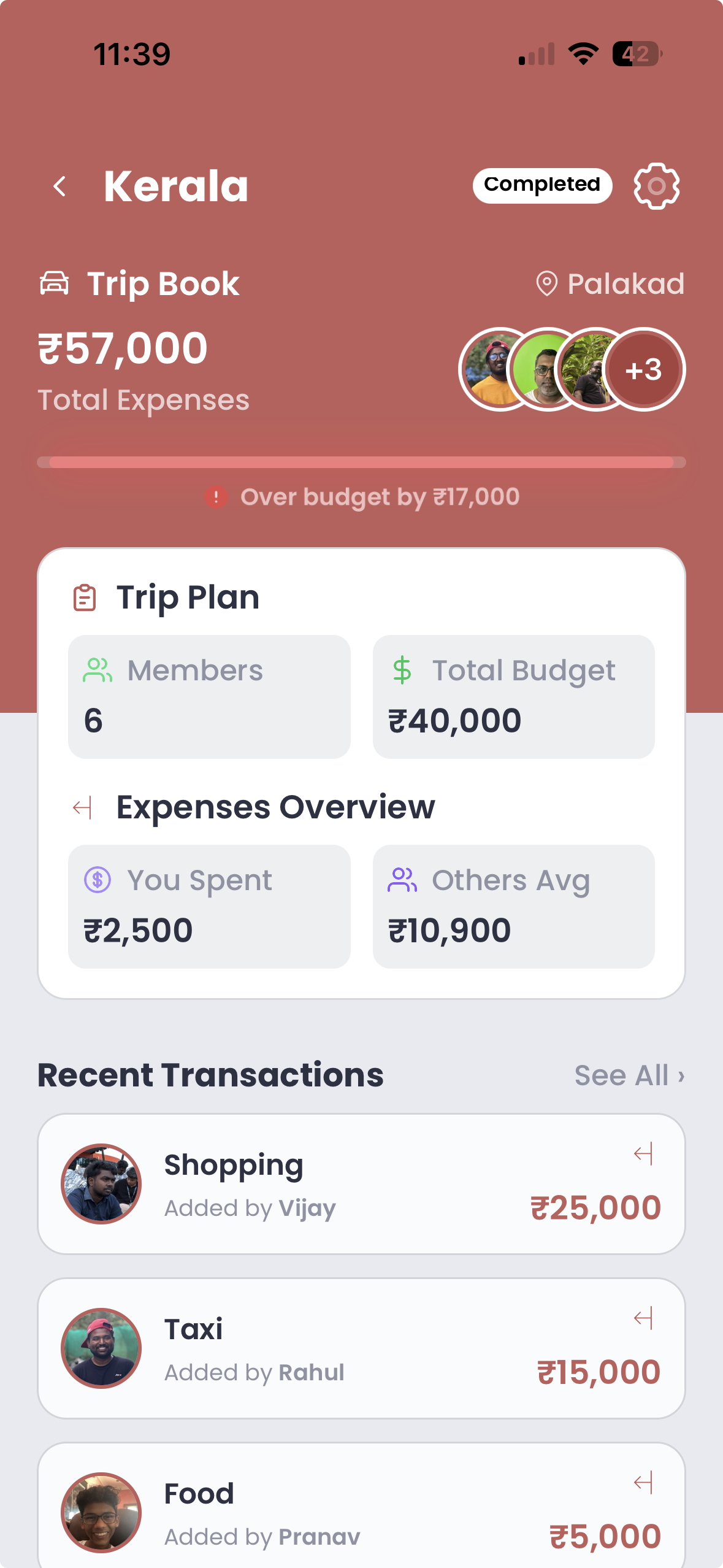Go back using the left chevron

[60, 186]
